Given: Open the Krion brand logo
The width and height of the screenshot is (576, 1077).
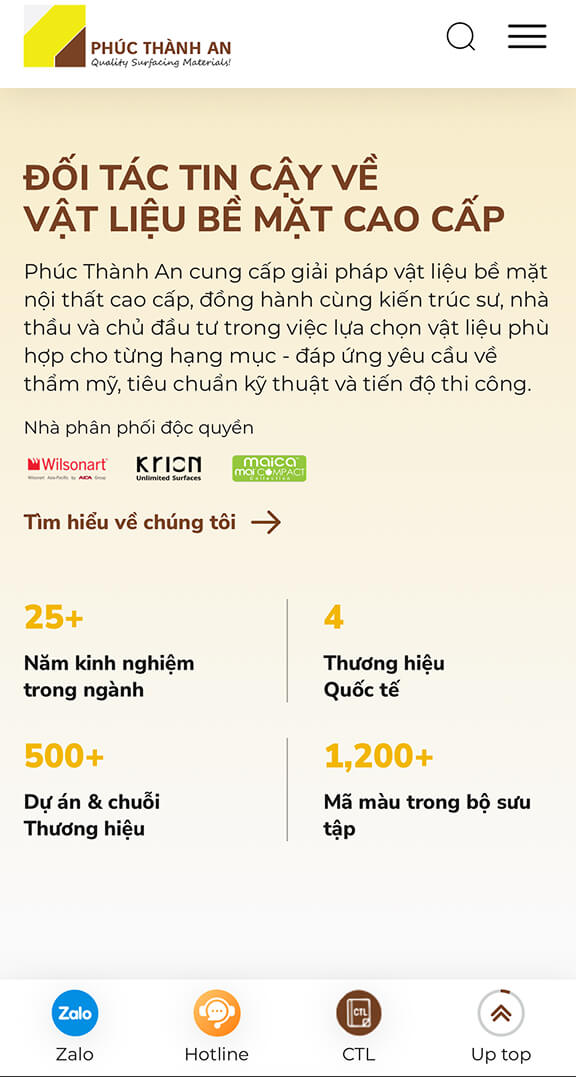Looking at the screenshot, I should click(169, 468).
